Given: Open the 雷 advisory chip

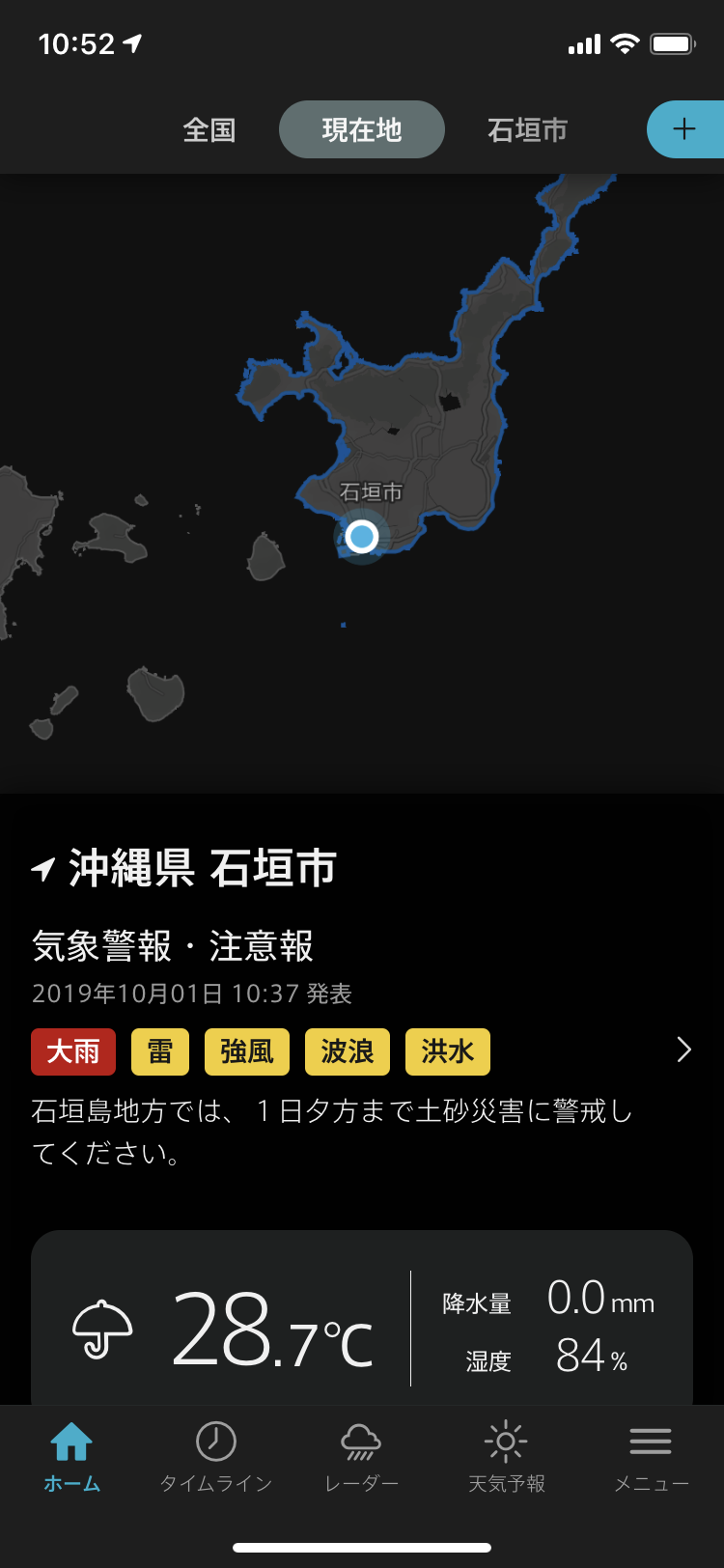Looking at the screenshot, I should click(160, 1051).
